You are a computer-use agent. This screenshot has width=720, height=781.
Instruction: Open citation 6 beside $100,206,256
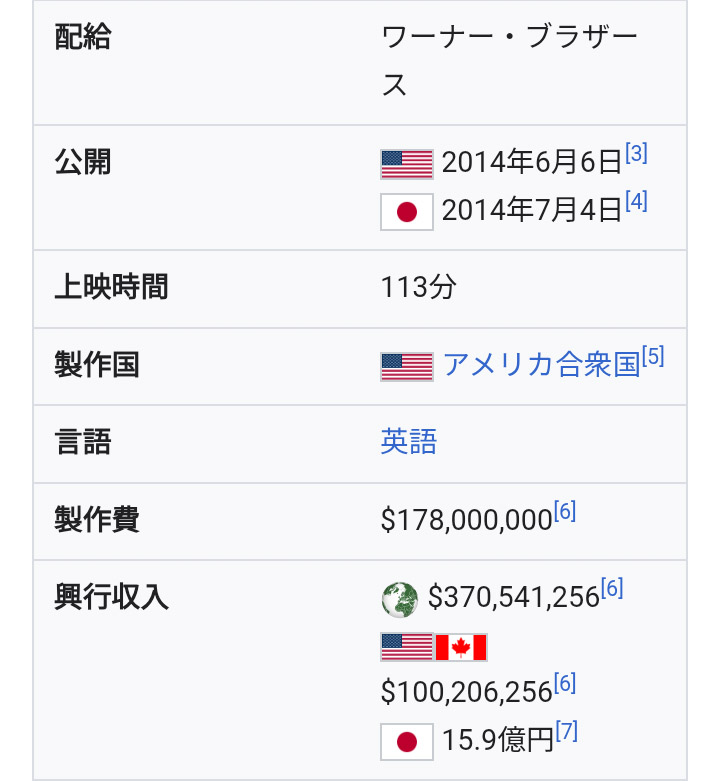[565, 684]
